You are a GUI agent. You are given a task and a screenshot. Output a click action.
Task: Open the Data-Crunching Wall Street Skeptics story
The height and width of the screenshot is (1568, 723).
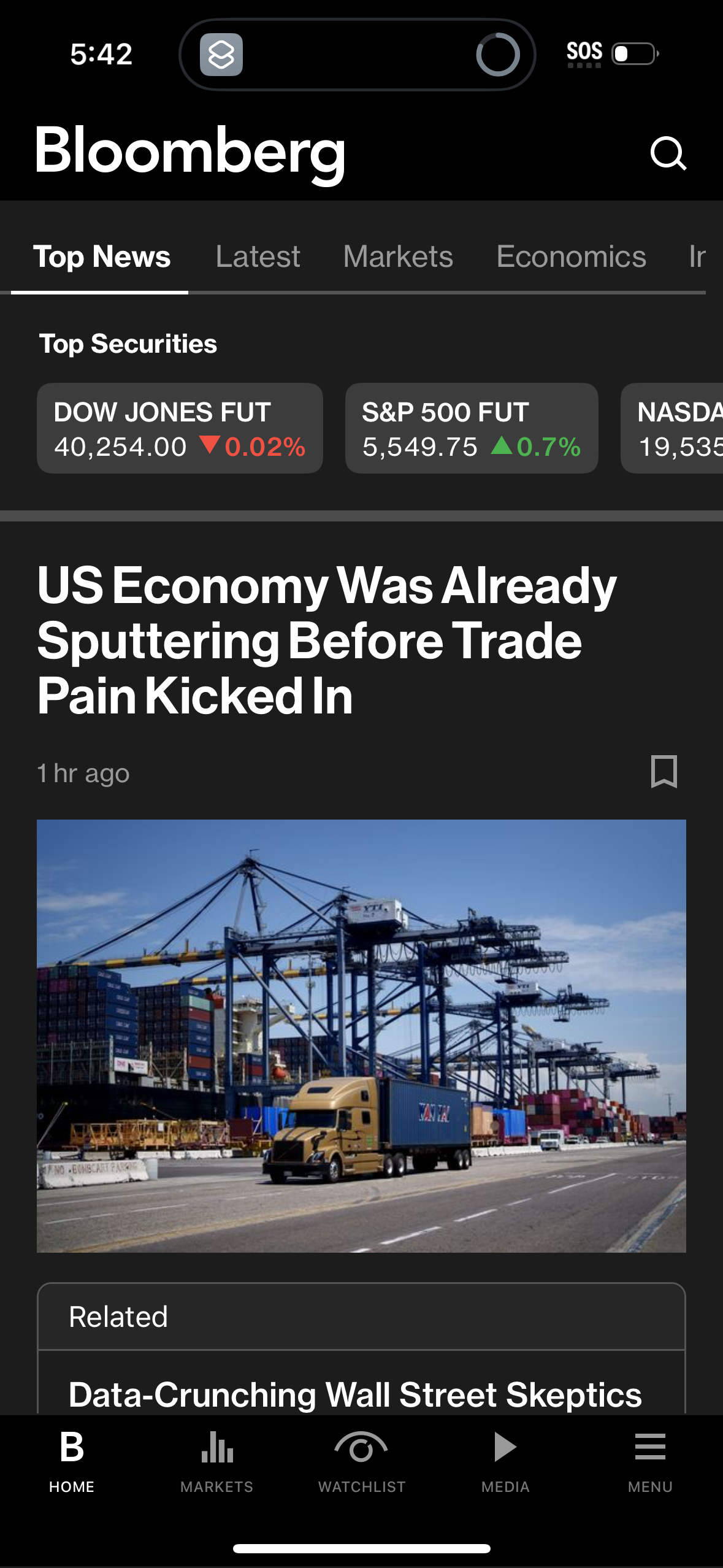tap(354, 1394)
